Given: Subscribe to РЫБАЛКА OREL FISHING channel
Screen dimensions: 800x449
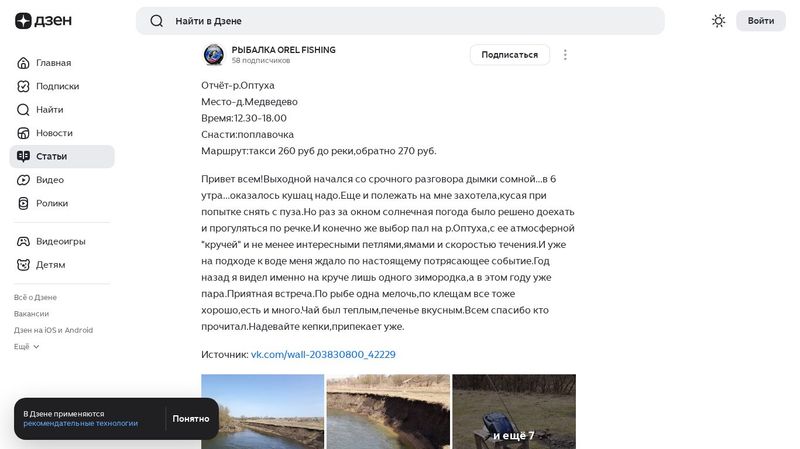Looking at the screenshot, I should coord(509,55).
